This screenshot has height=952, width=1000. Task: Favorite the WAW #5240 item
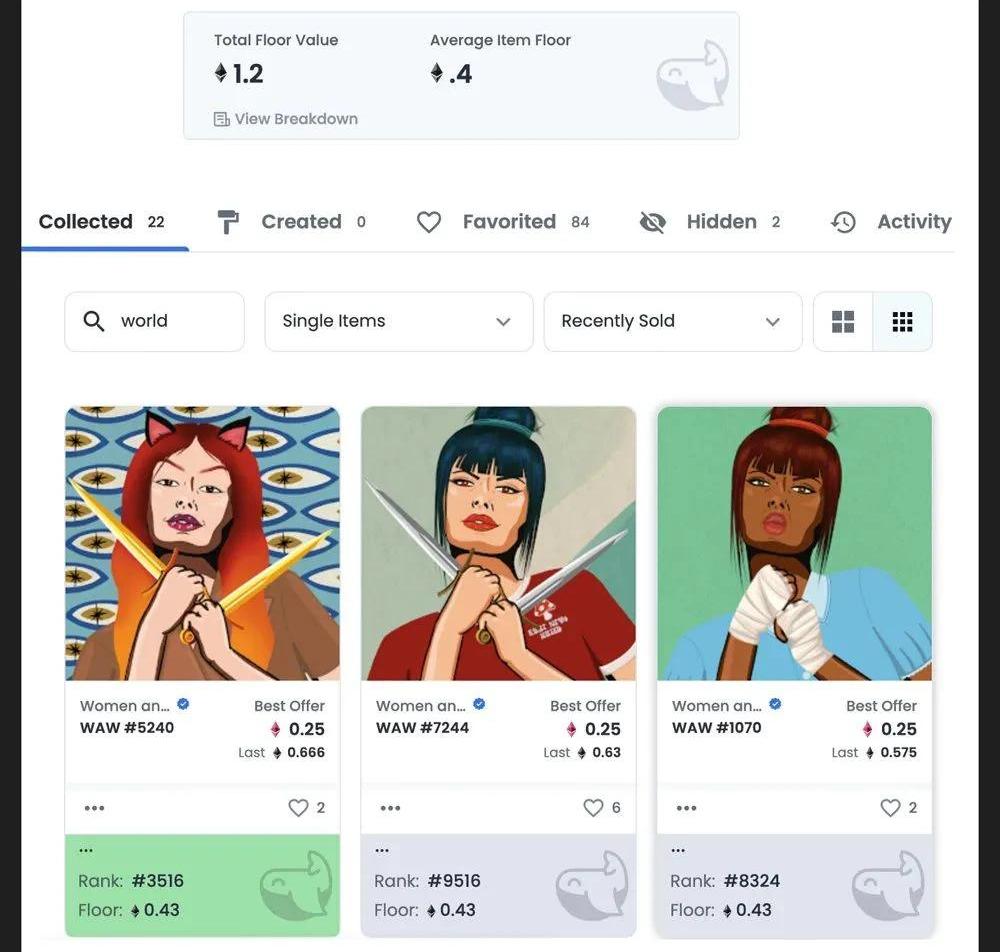[298, 808]
